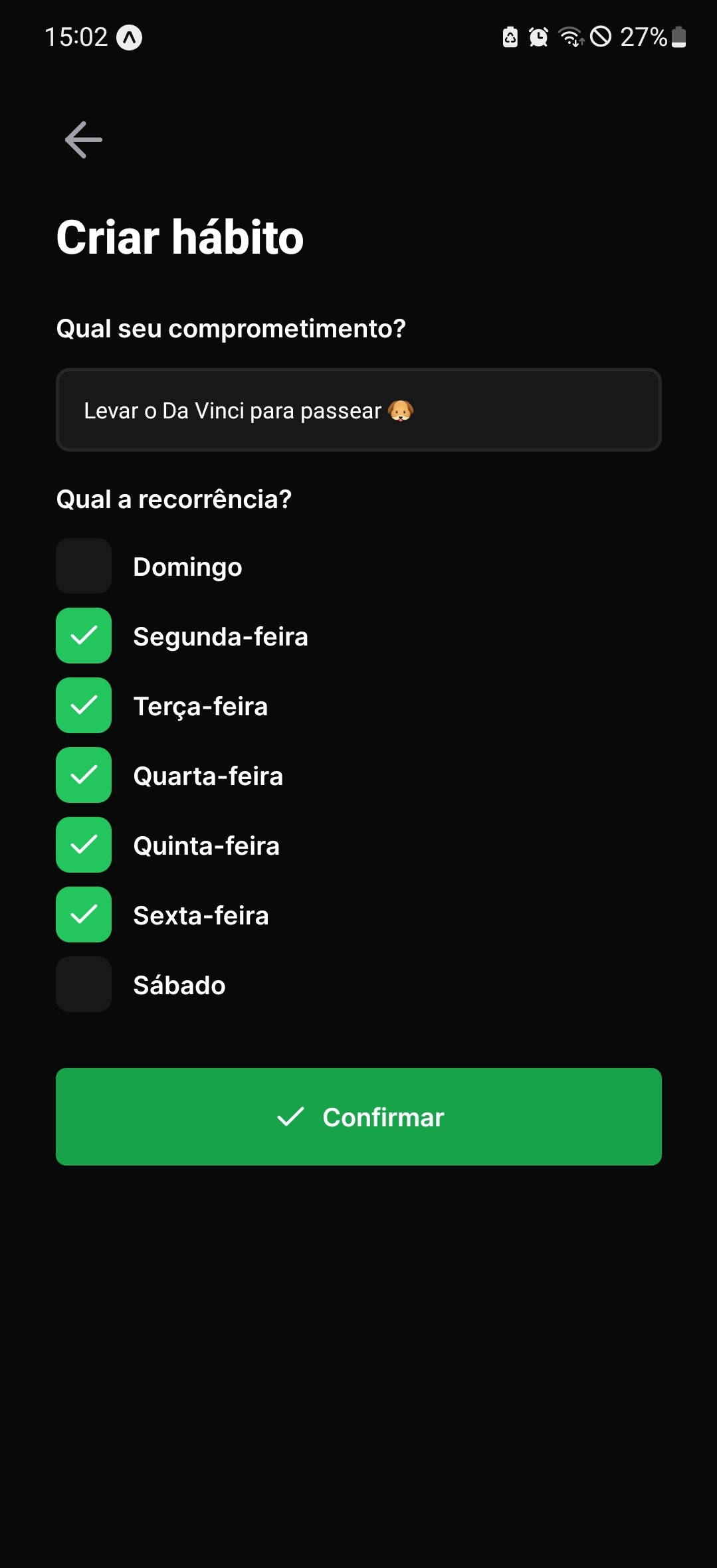717x1568 pixels.
Task: Toggle off Quarta-feira
Action: (84, 775)
